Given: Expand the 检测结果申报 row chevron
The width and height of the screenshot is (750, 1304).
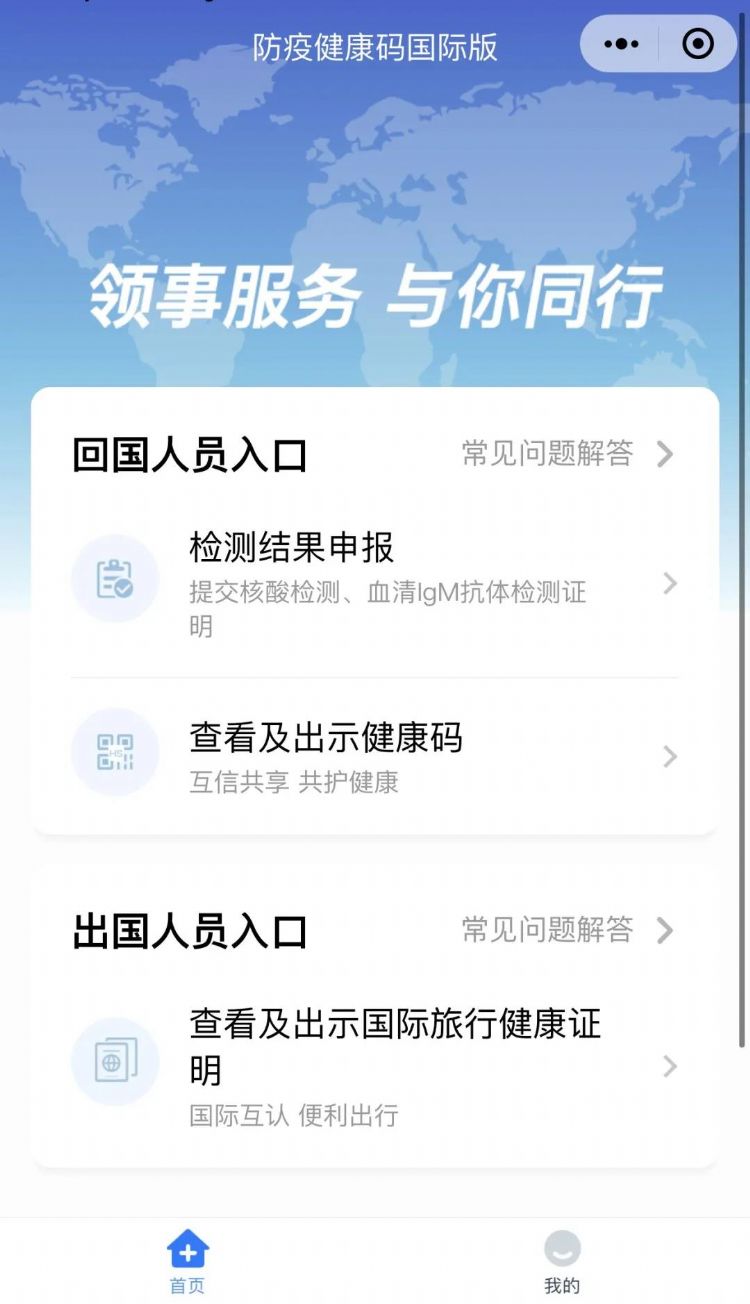Looking at the screenshot, I should tap(668, 583).
